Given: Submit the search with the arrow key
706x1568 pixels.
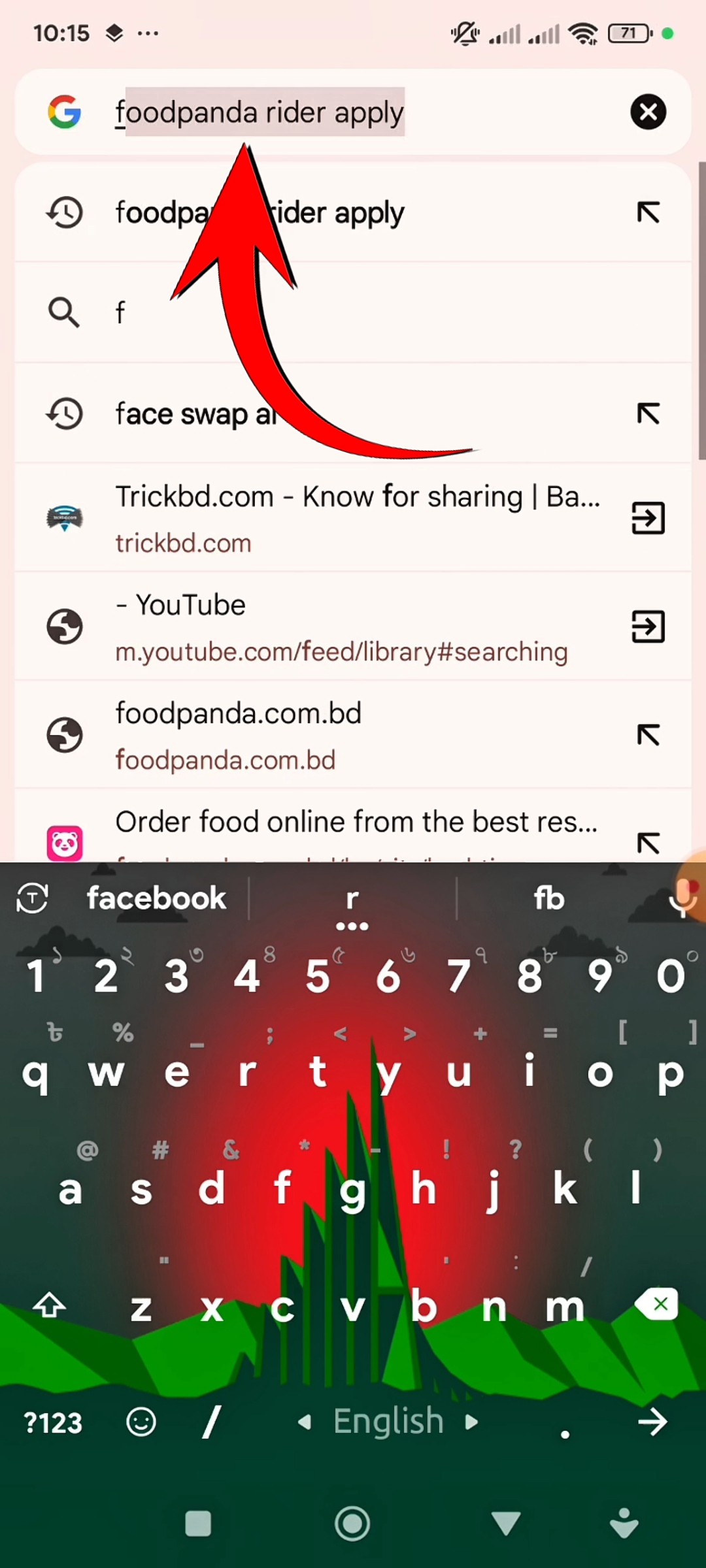Looking at the screenshot, I should pyautogui.click(x=652, y=1422).
